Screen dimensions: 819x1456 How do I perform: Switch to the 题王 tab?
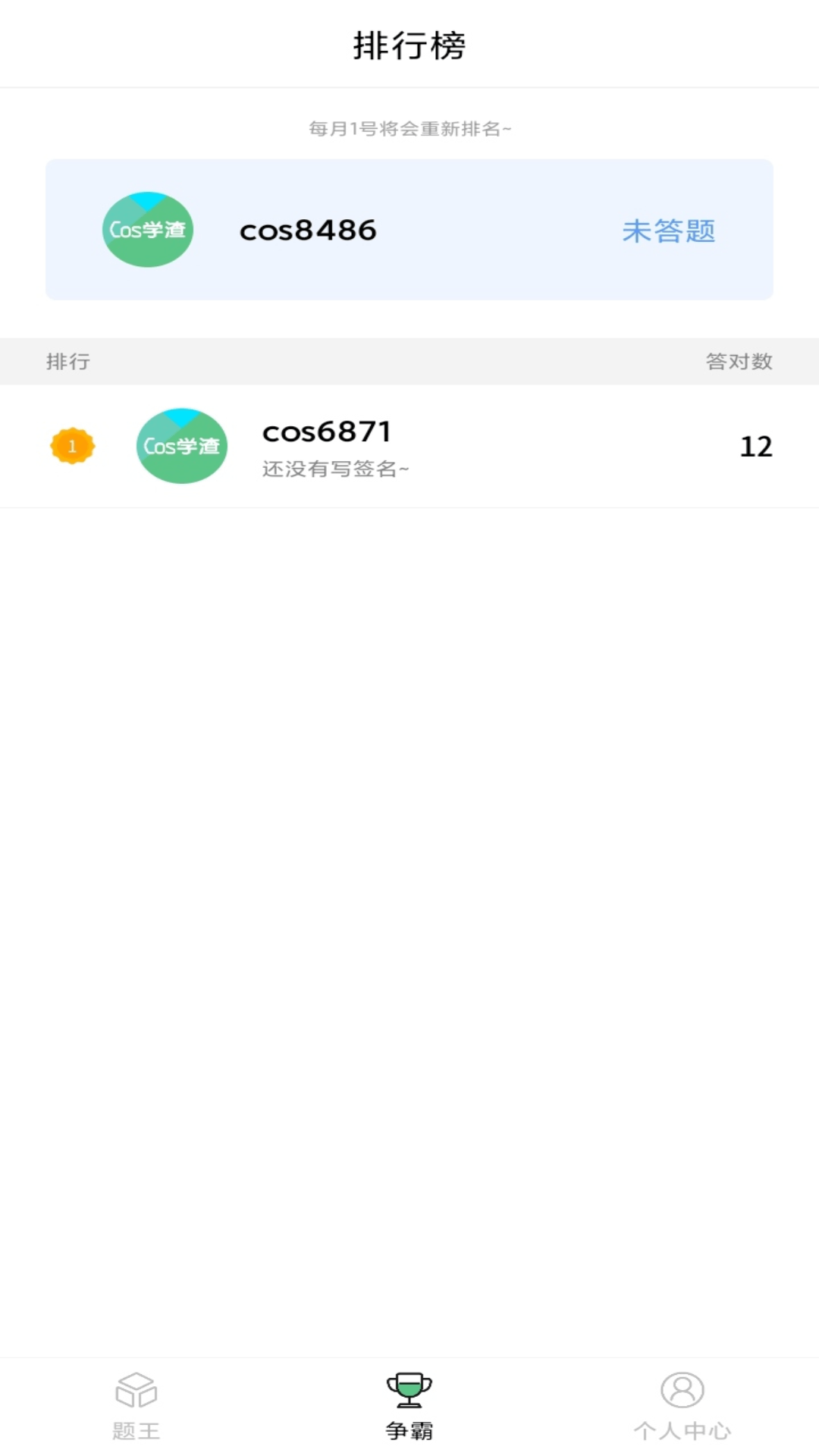136,1406
